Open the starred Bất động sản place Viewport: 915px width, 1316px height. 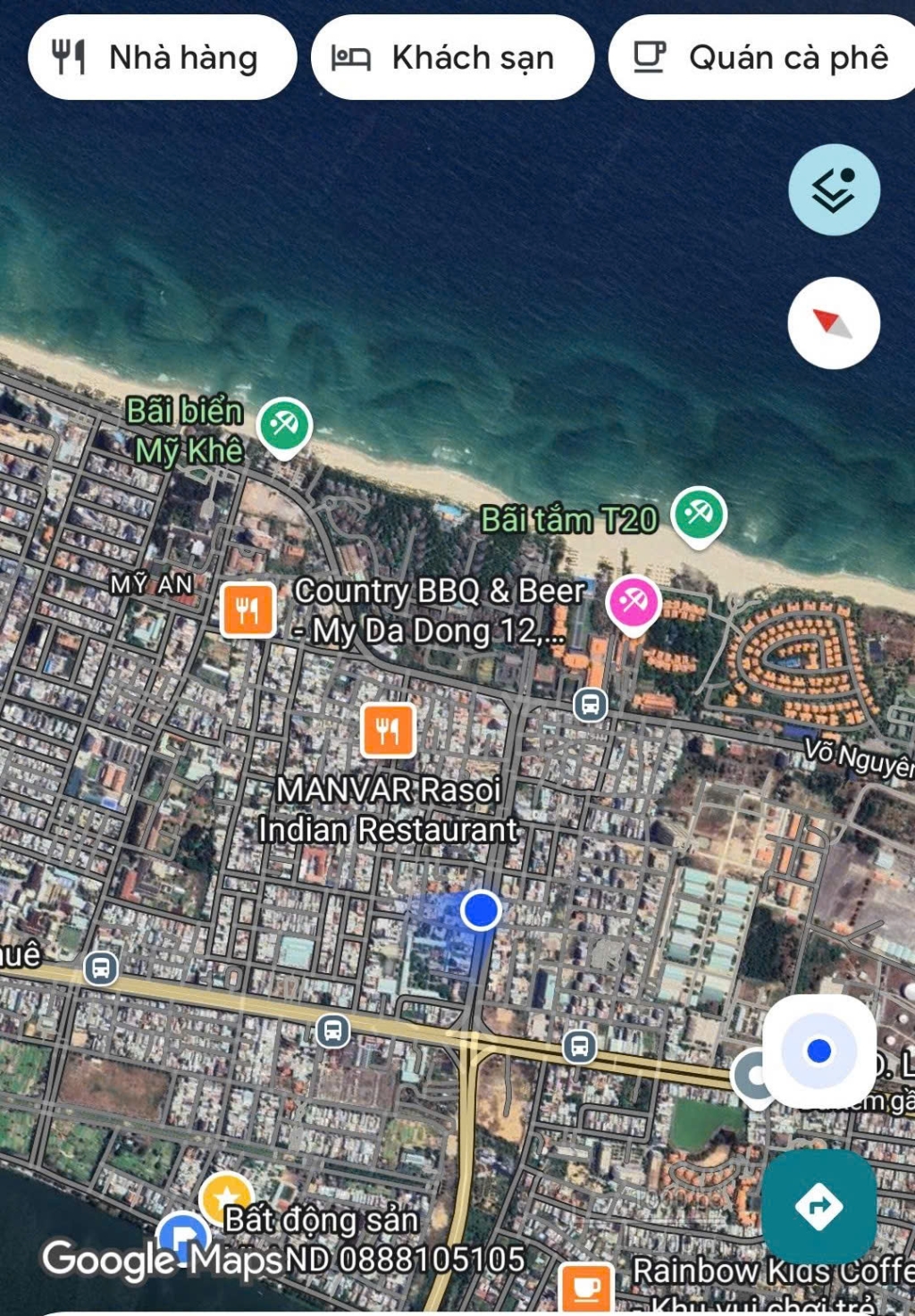[226, 1197]
